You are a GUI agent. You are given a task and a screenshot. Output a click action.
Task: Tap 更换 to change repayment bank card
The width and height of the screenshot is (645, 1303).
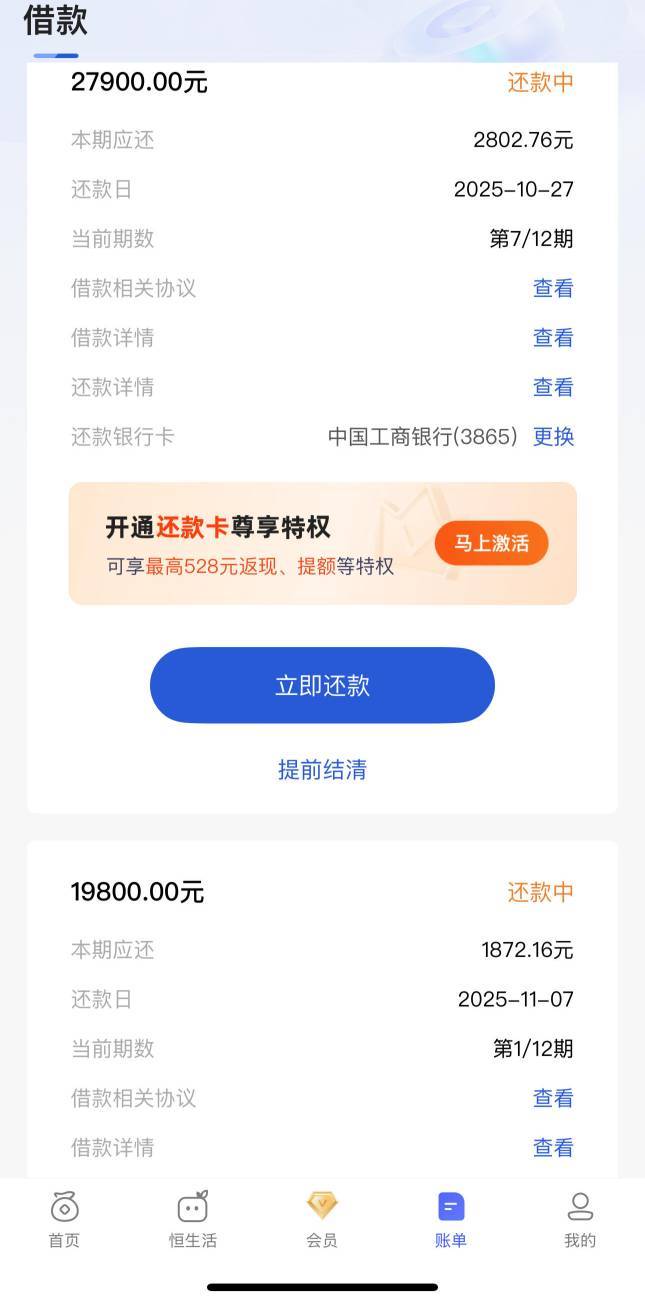(x=553, y=437)
